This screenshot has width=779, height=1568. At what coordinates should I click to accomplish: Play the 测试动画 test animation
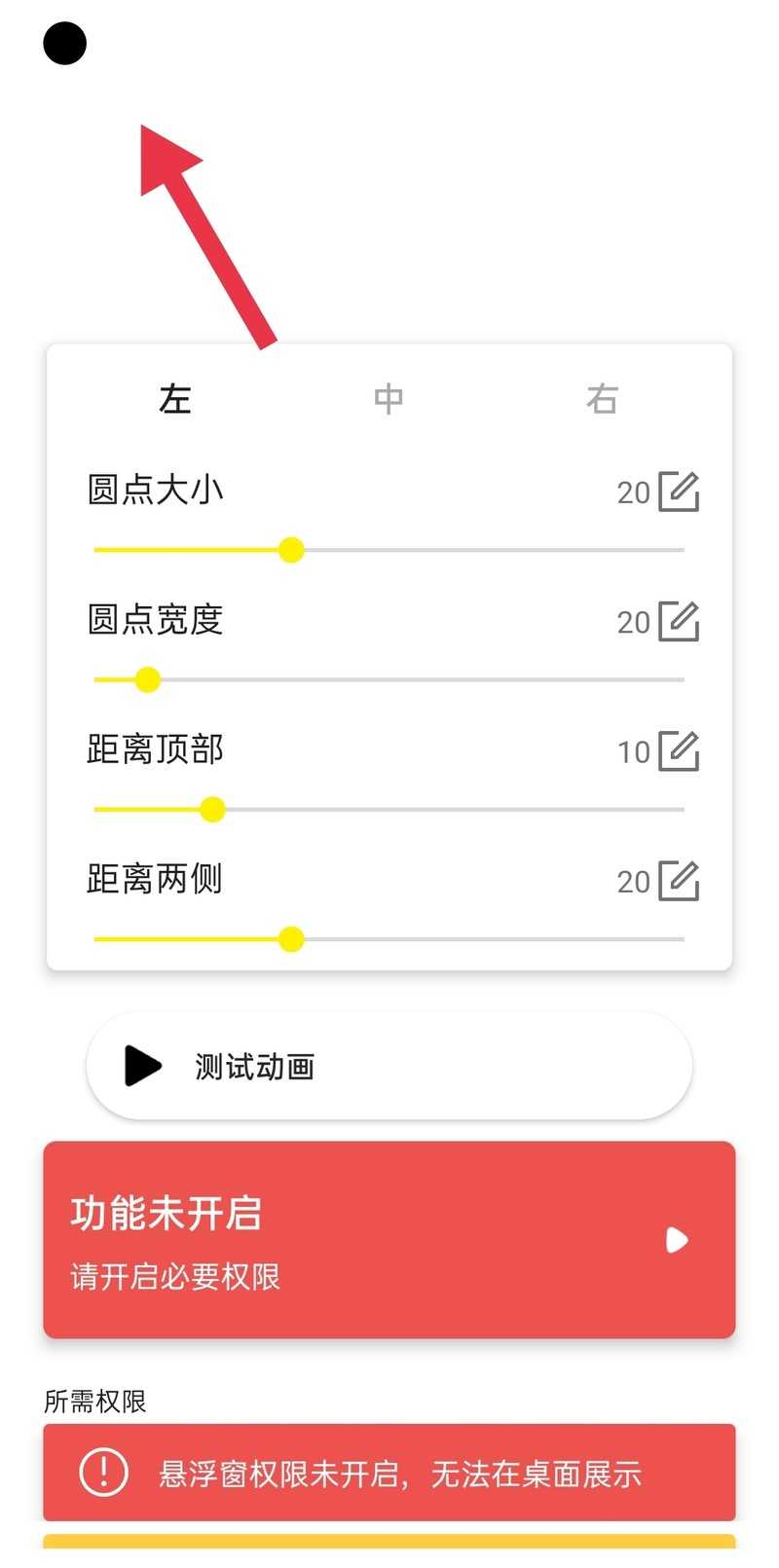(389, 1066)
